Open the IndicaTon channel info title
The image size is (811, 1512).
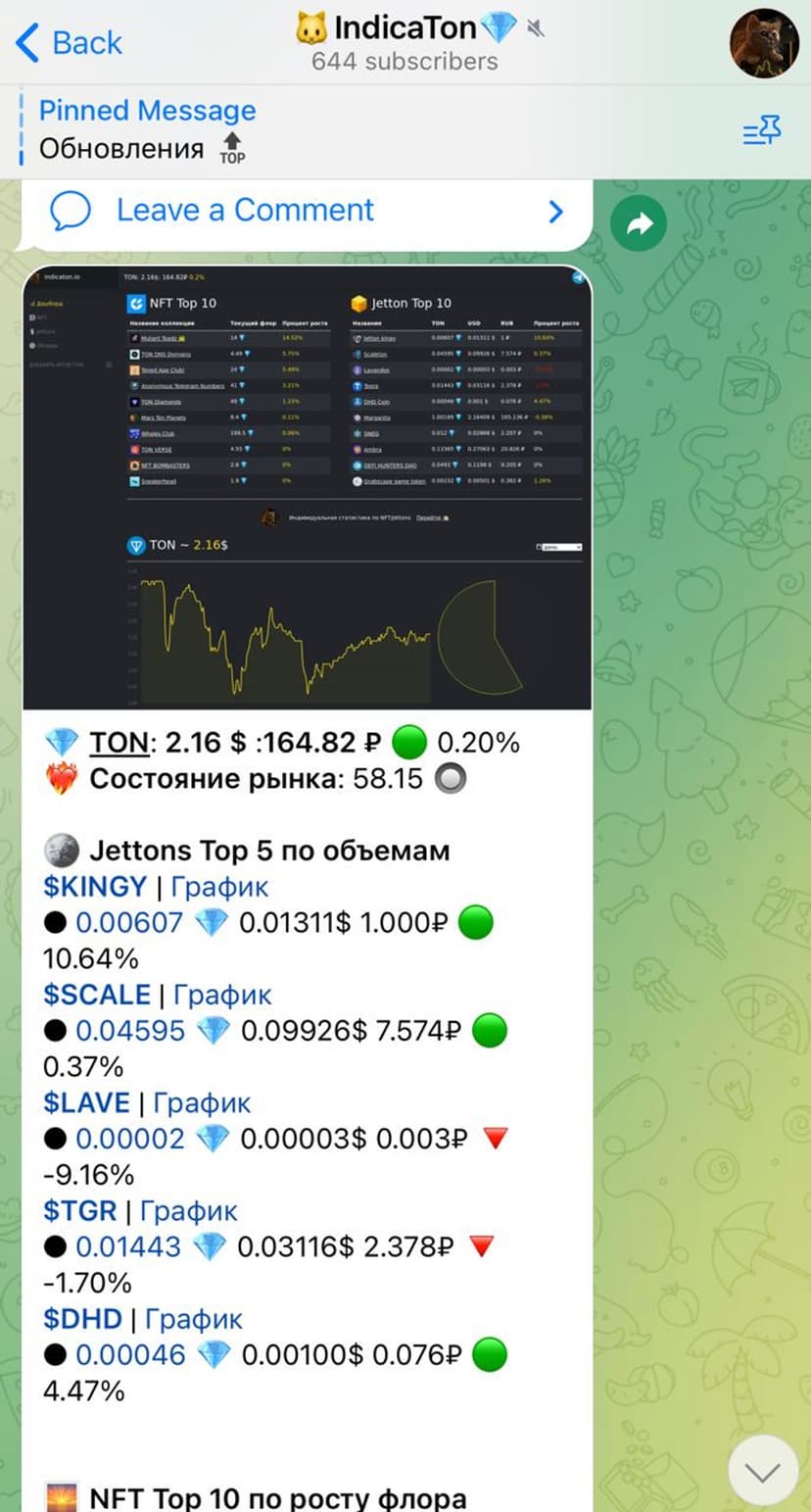click(405, 29)
